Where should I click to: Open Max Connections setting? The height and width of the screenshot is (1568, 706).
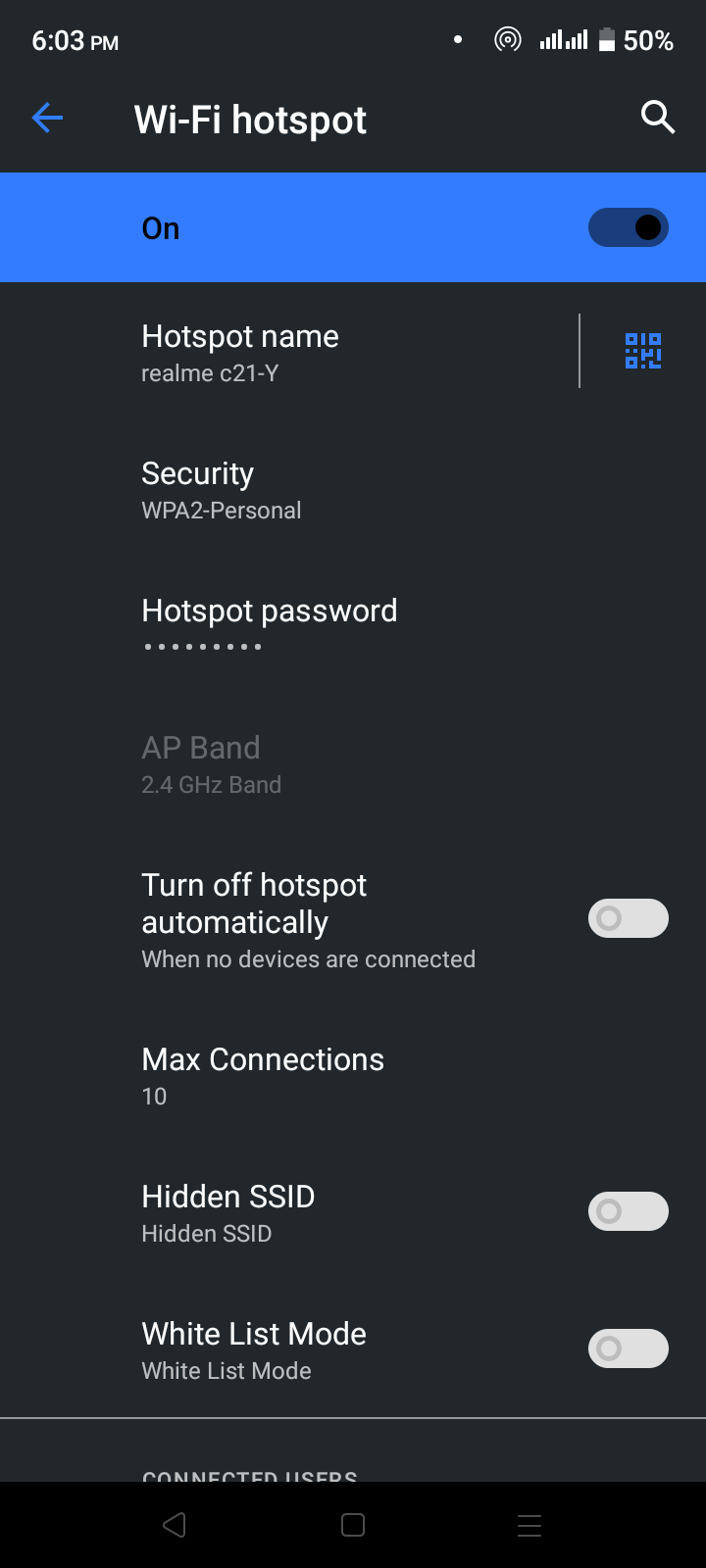click(x=353, y=1076)
